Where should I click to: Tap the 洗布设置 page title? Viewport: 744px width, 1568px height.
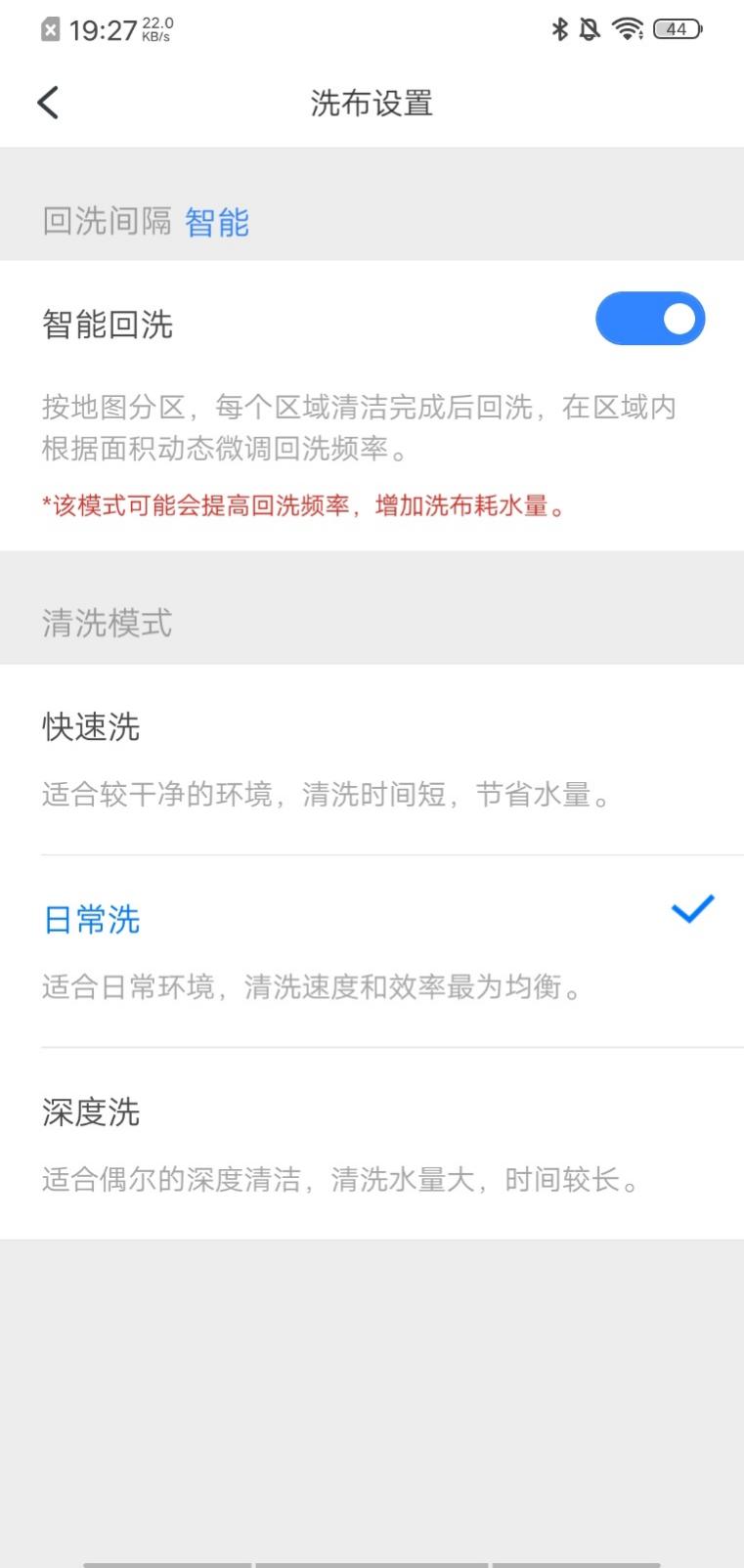tap(372, 102)
